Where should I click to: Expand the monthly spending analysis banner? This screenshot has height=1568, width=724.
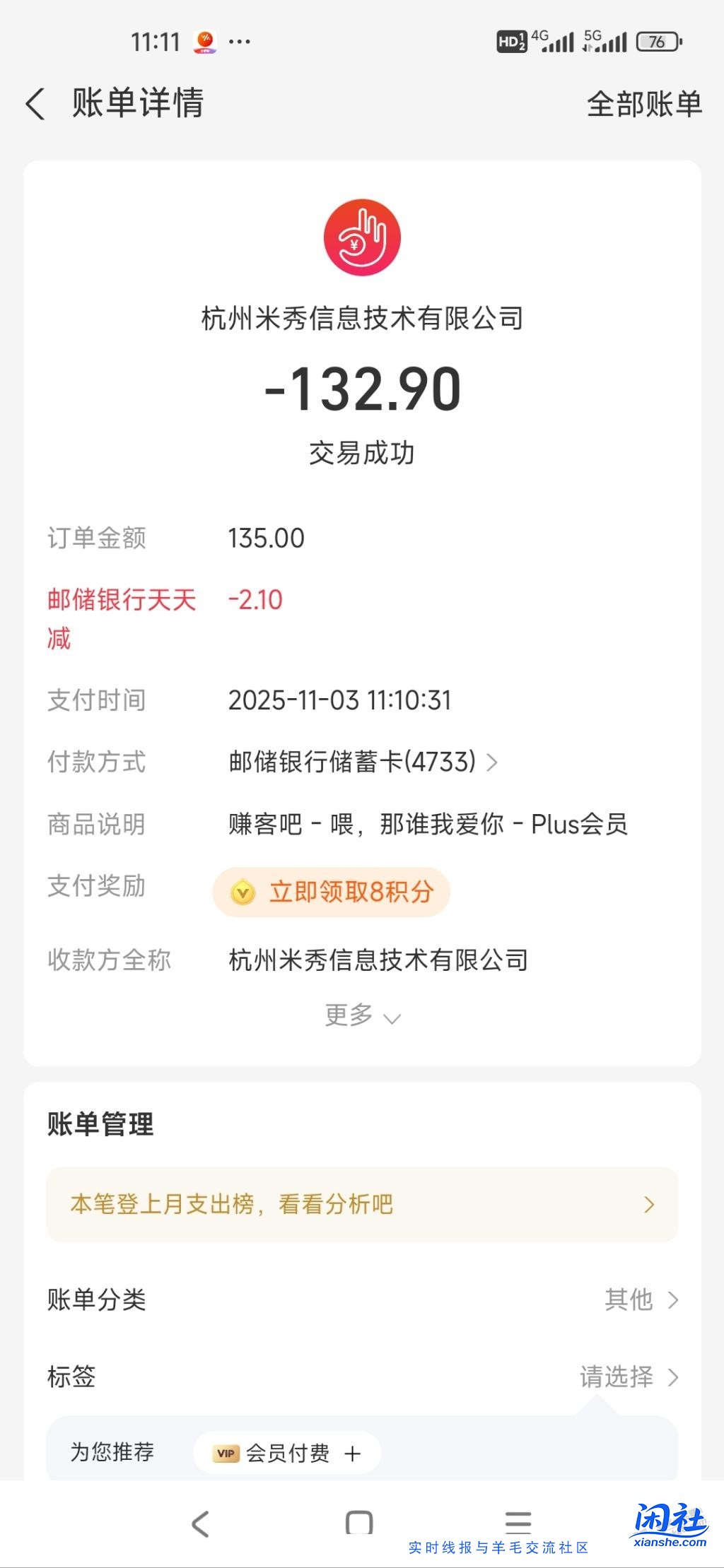[x=362, y=1203]
